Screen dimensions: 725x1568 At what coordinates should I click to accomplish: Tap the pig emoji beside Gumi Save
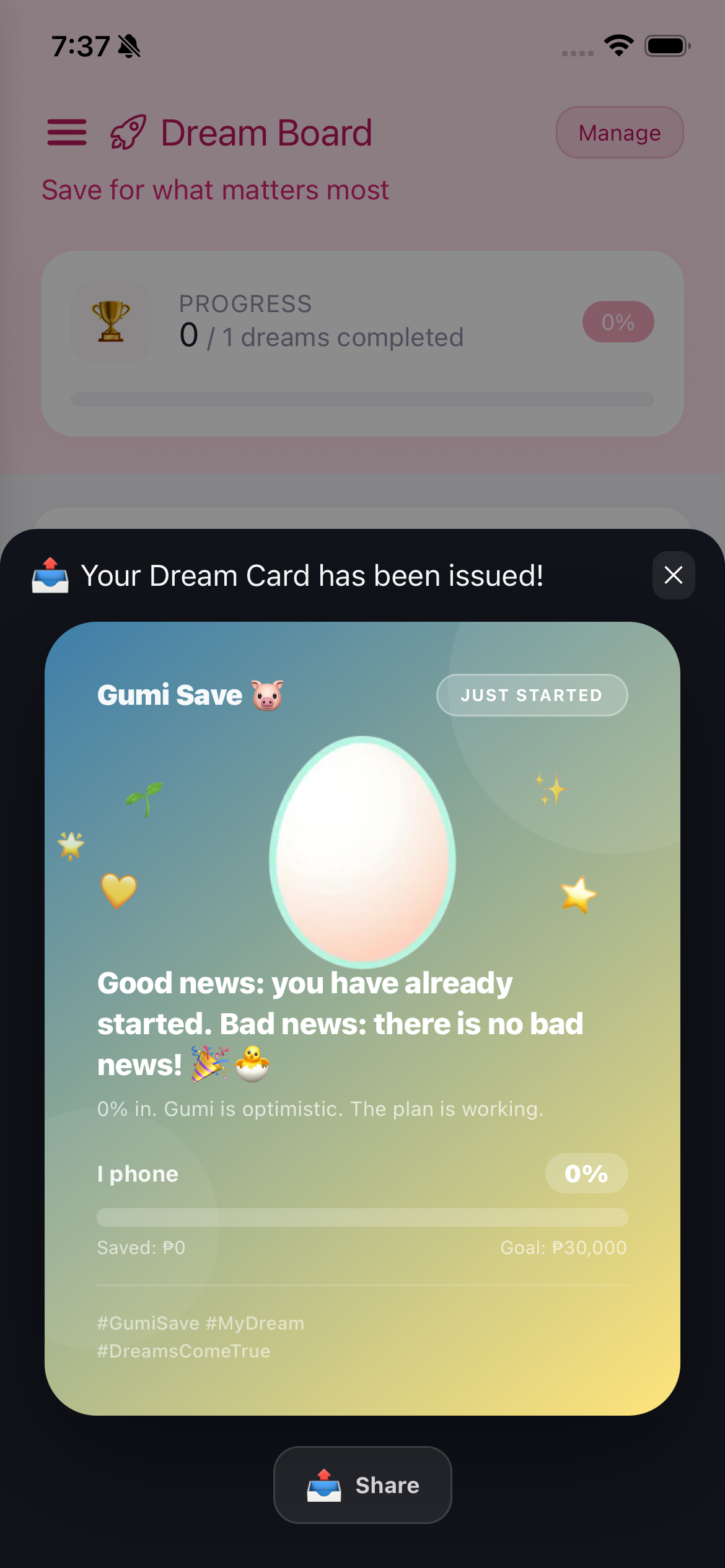point(266,695)
